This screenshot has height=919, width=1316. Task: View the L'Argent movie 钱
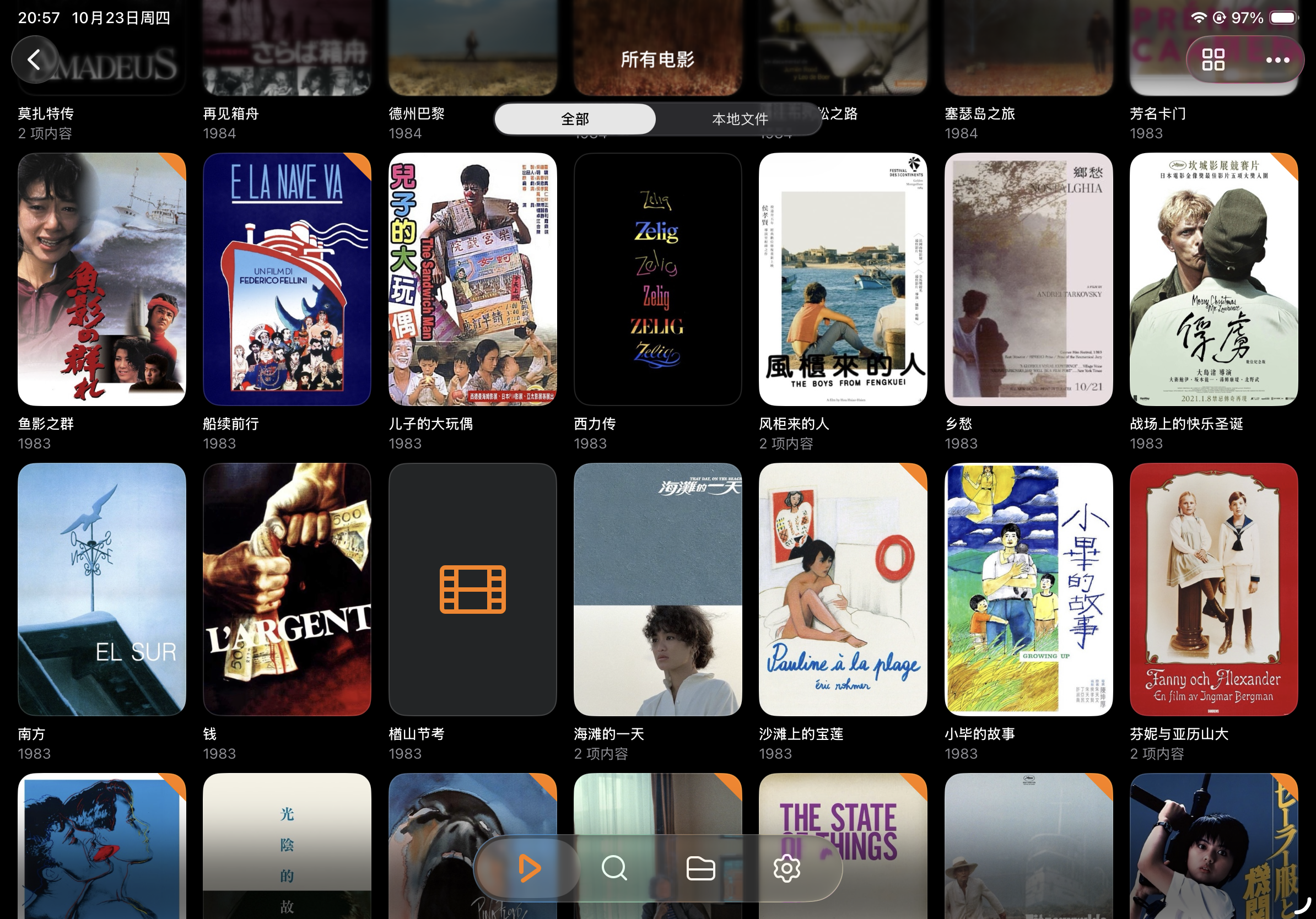(287, 589)
